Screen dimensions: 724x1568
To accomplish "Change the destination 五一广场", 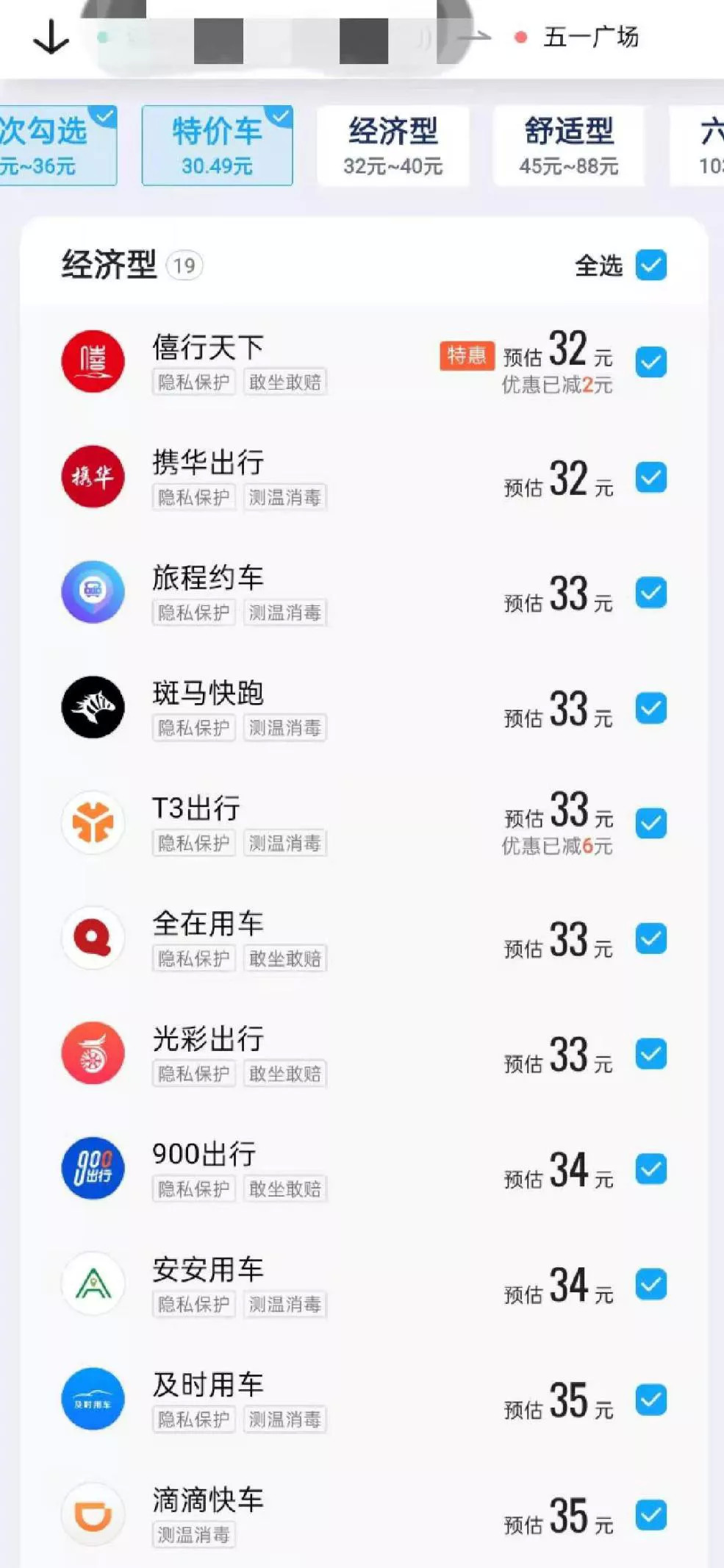I will (x=590, y=37).
